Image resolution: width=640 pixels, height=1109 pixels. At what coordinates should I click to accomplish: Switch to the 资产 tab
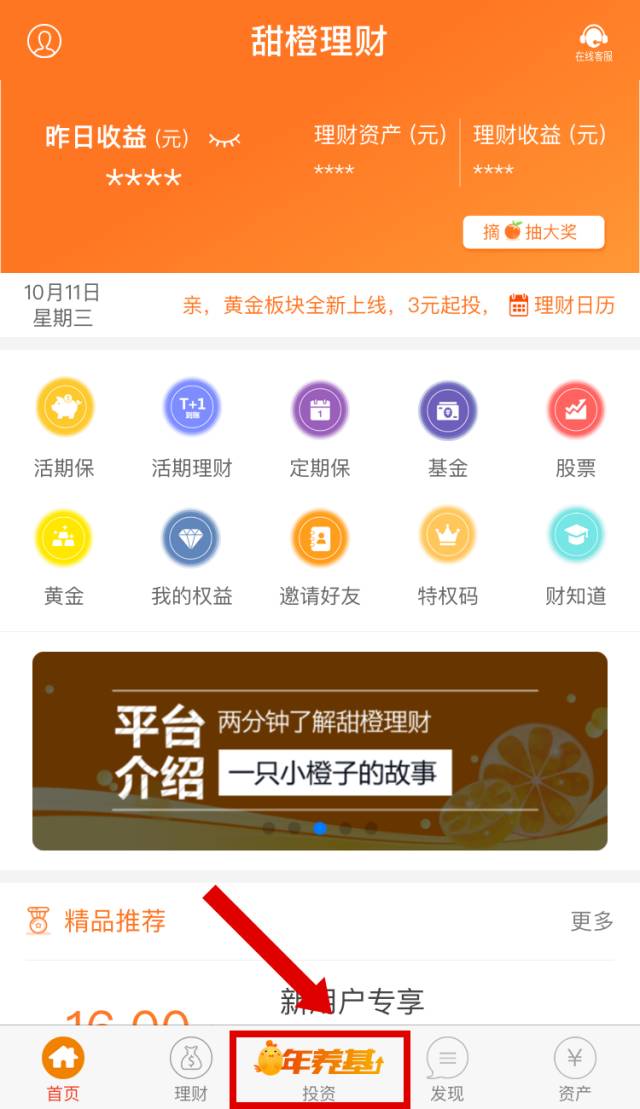coord(575,1070)
